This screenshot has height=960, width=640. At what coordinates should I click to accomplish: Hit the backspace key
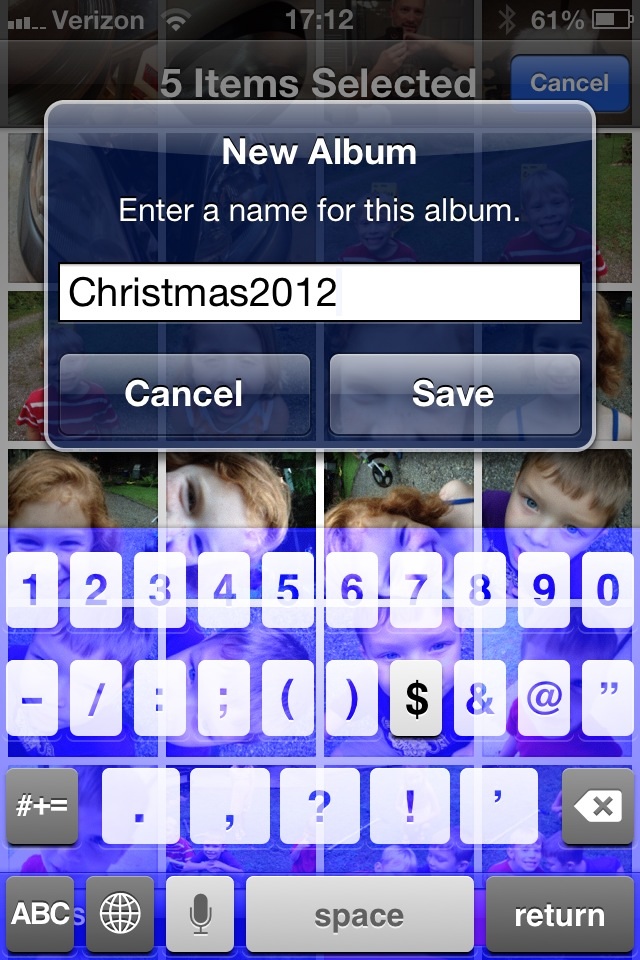click(x=599, y=806)
